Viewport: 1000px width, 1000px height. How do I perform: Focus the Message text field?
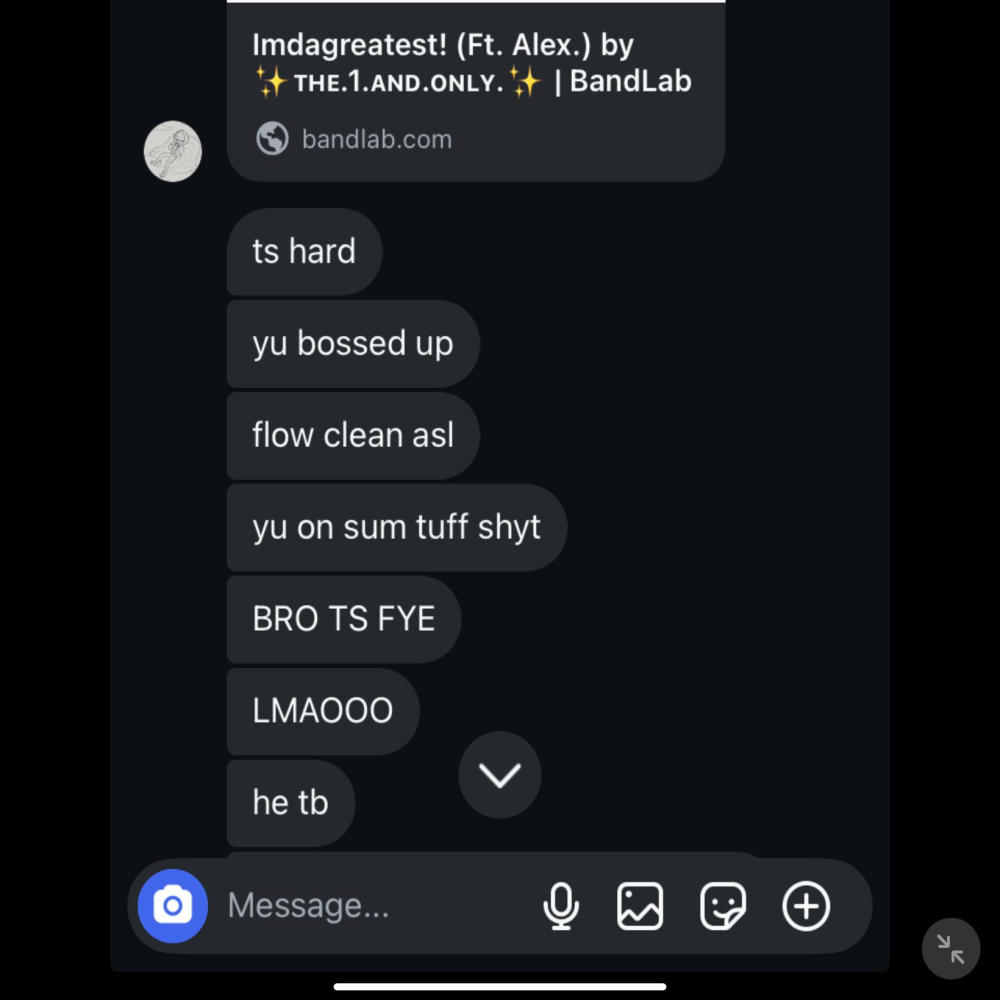[x=370, y=906]
